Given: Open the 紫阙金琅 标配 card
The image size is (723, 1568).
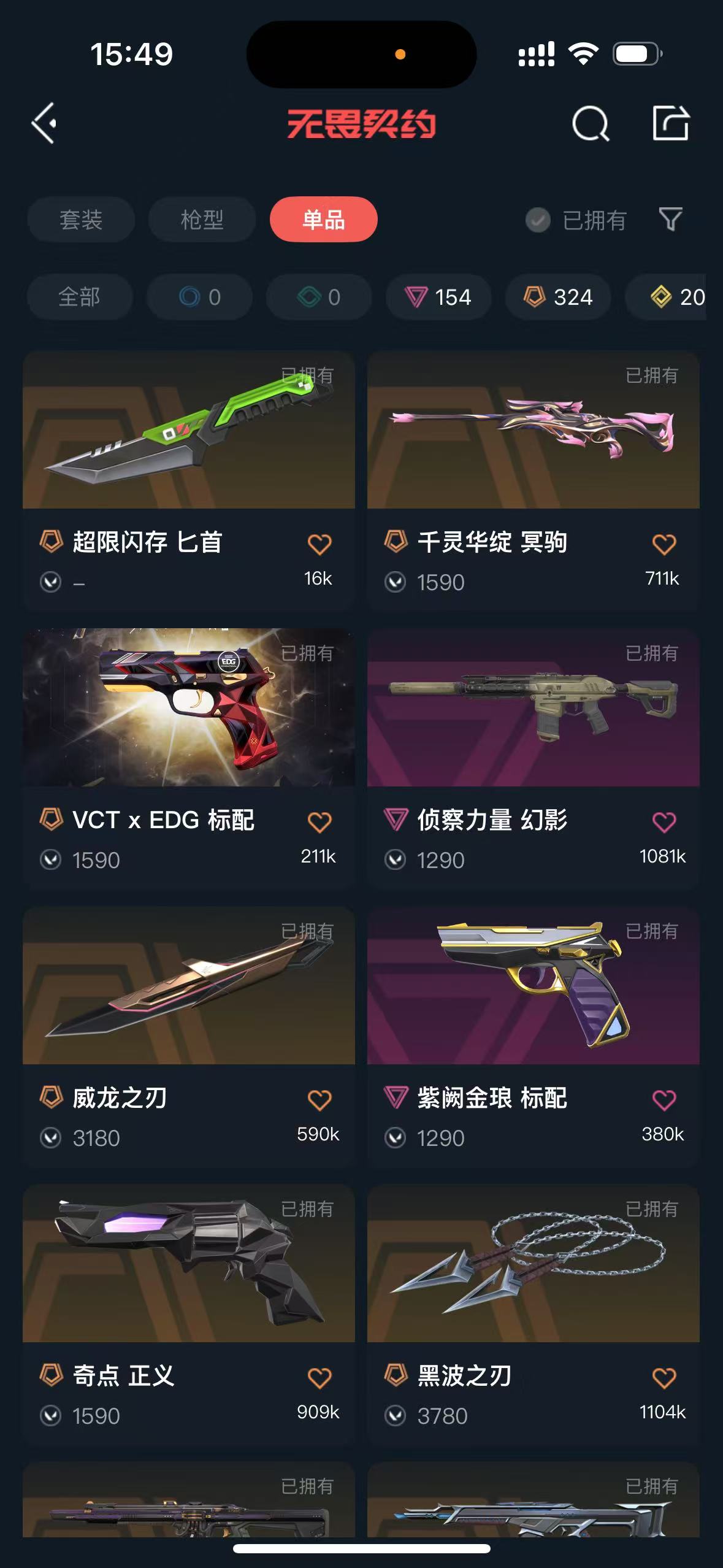Looking at the screenshot, I should click(x=534, y=1037).
